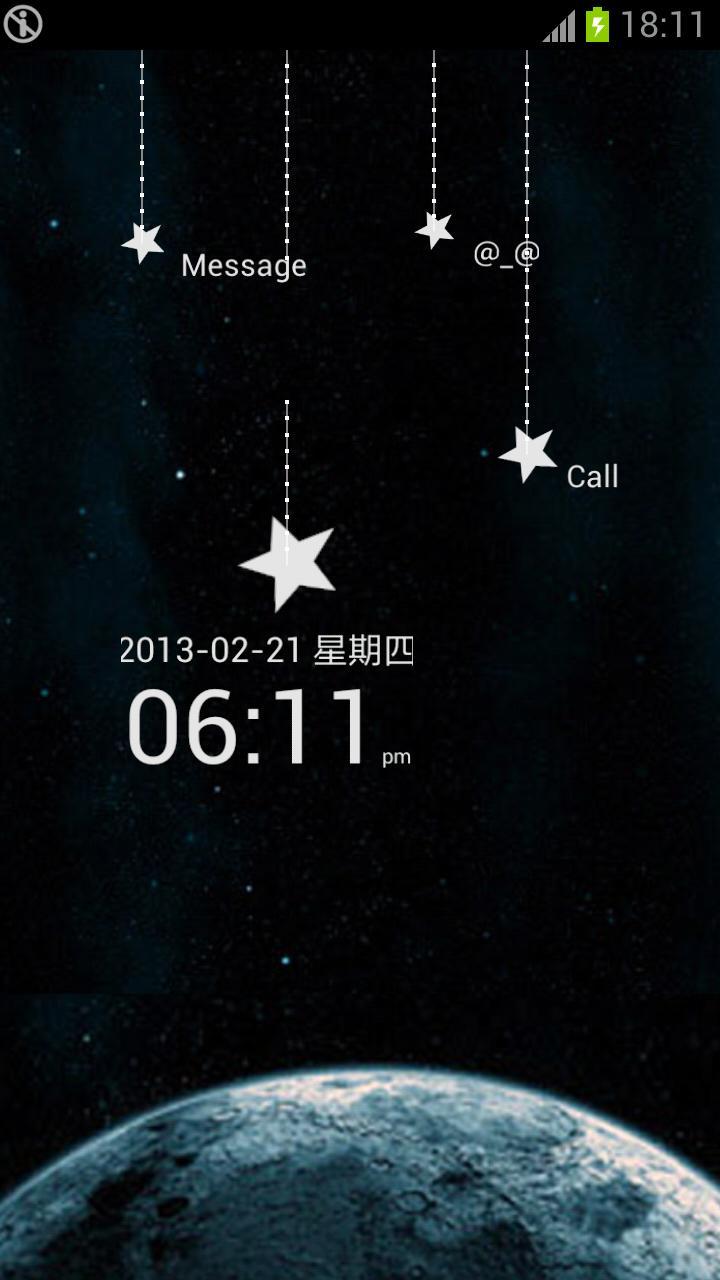
Task: Tap the 2013-02-21 date text
Action: tap(267, 649)
